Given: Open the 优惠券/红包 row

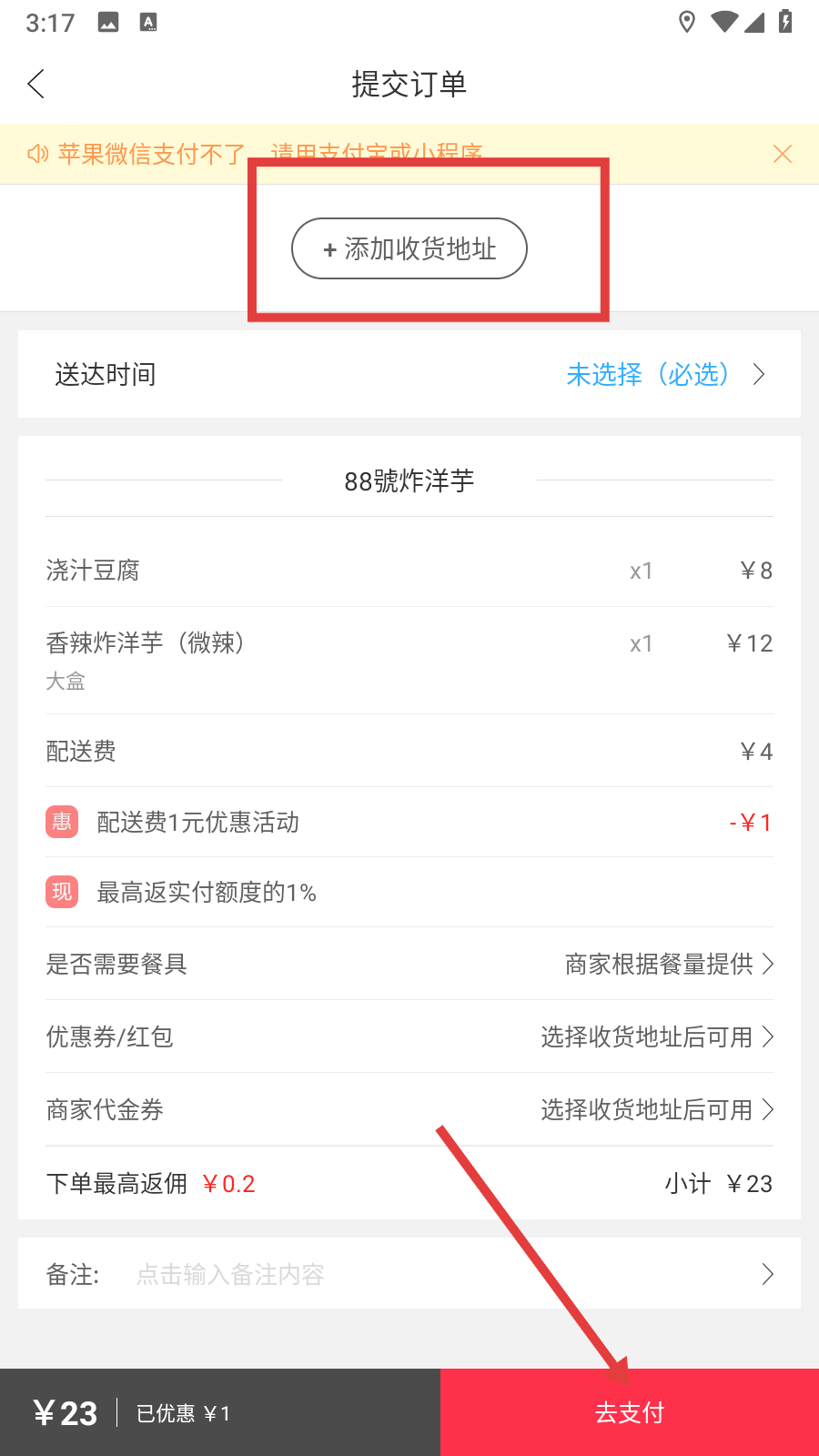Looking at the screenshot, I should coord(409,1036).
